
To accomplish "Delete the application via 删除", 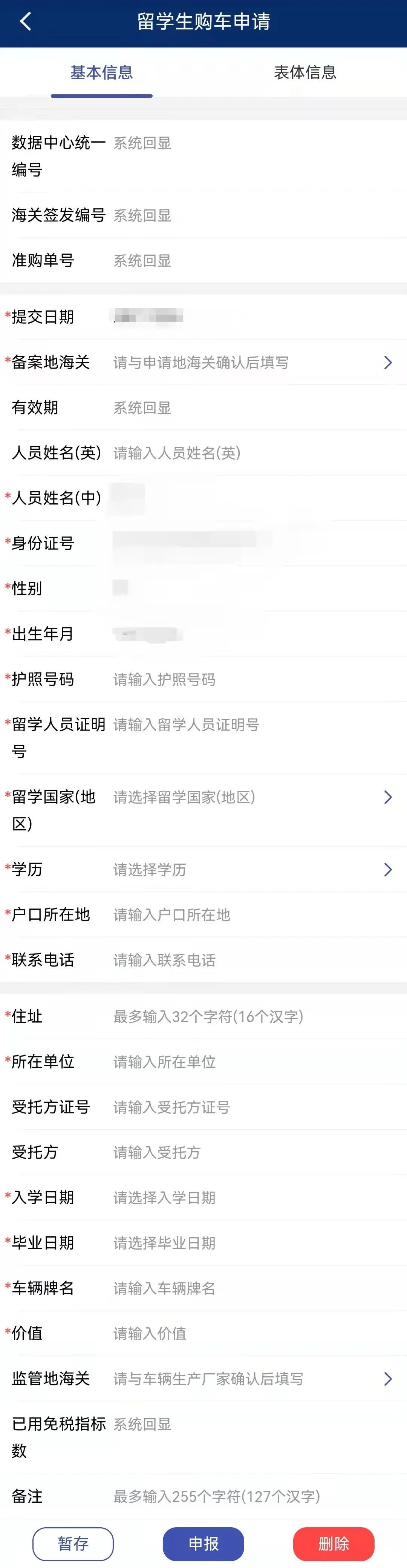I will coord(334,1543).
